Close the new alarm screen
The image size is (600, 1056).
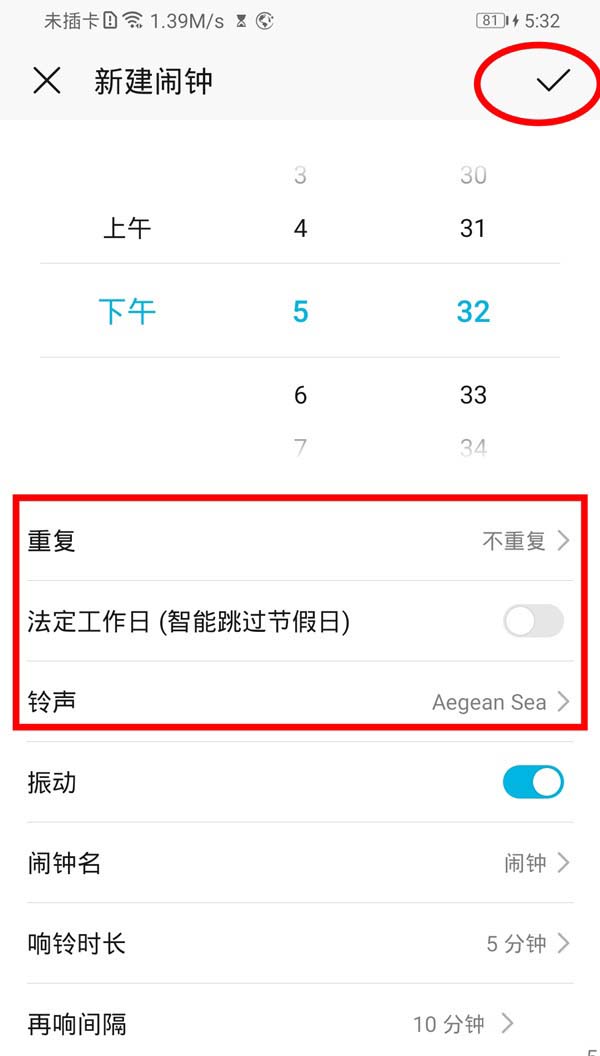[x=47, y=81]
